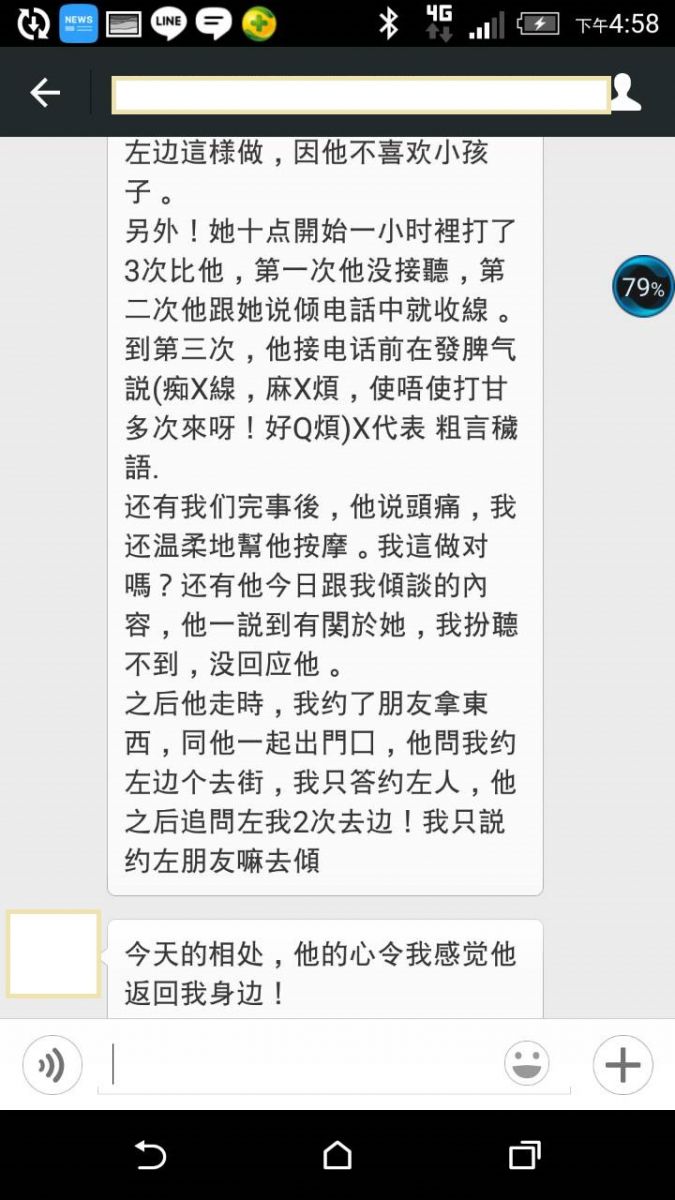675x1200 pixels.
Task: Open the emoji sticker picker
Action: 527,1064
